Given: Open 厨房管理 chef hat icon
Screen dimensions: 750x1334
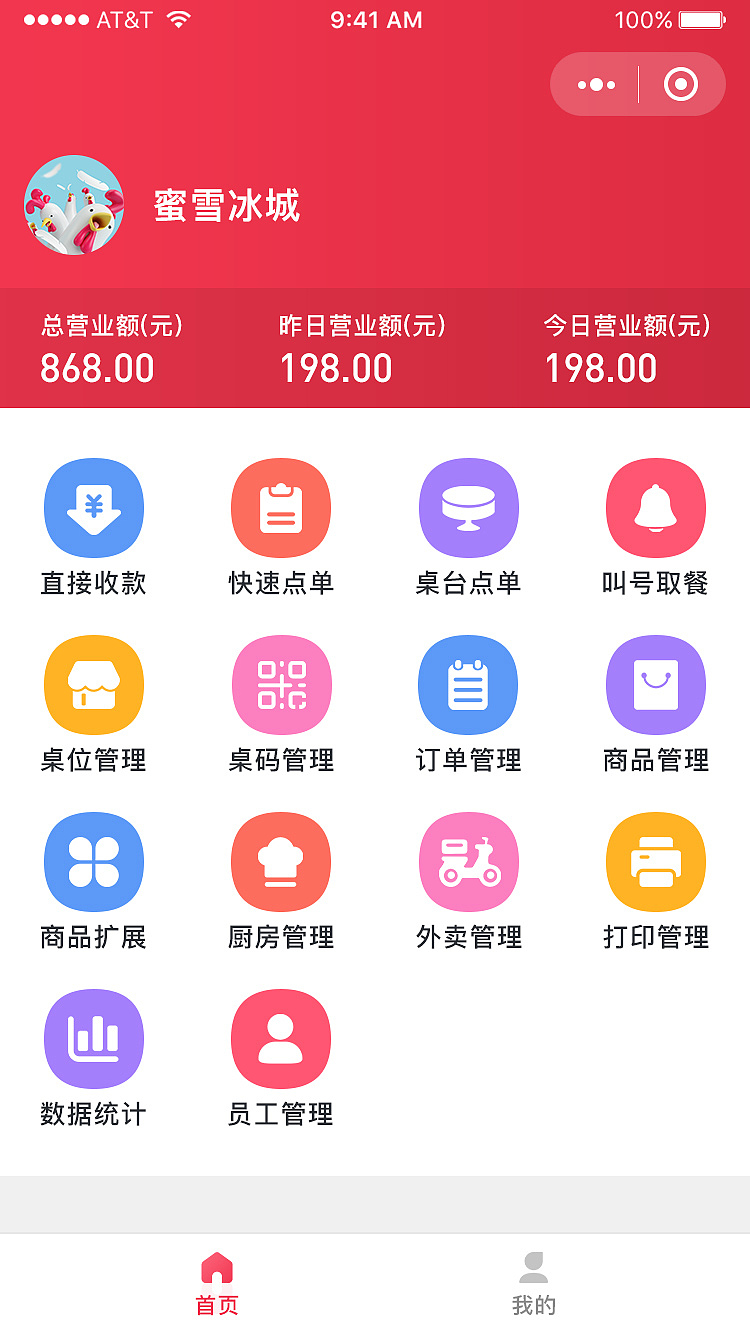Looking at the screenshot, I should click(x=281, y=861).
